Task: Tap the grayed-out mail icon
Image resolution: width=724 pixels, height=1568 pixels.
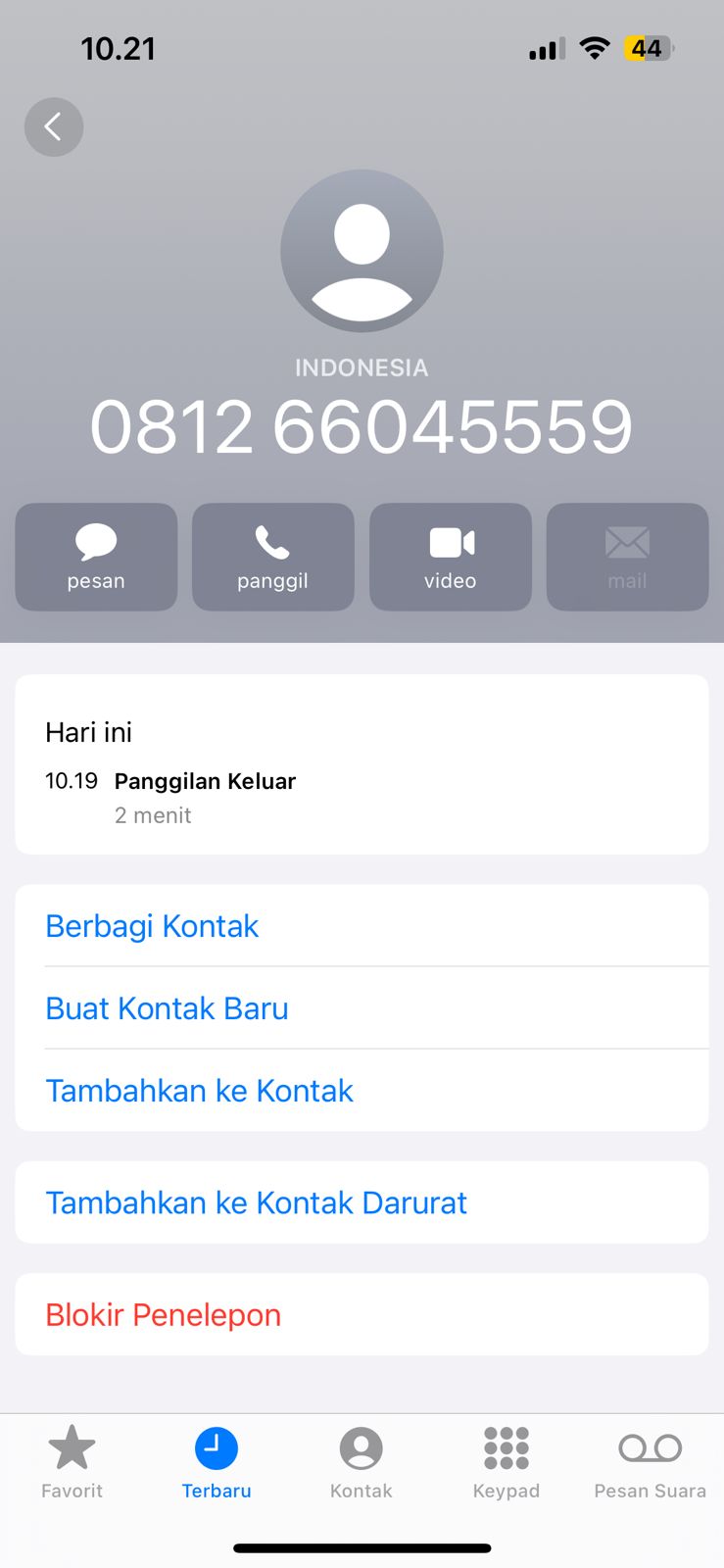Action: click(x=627, y=557)
